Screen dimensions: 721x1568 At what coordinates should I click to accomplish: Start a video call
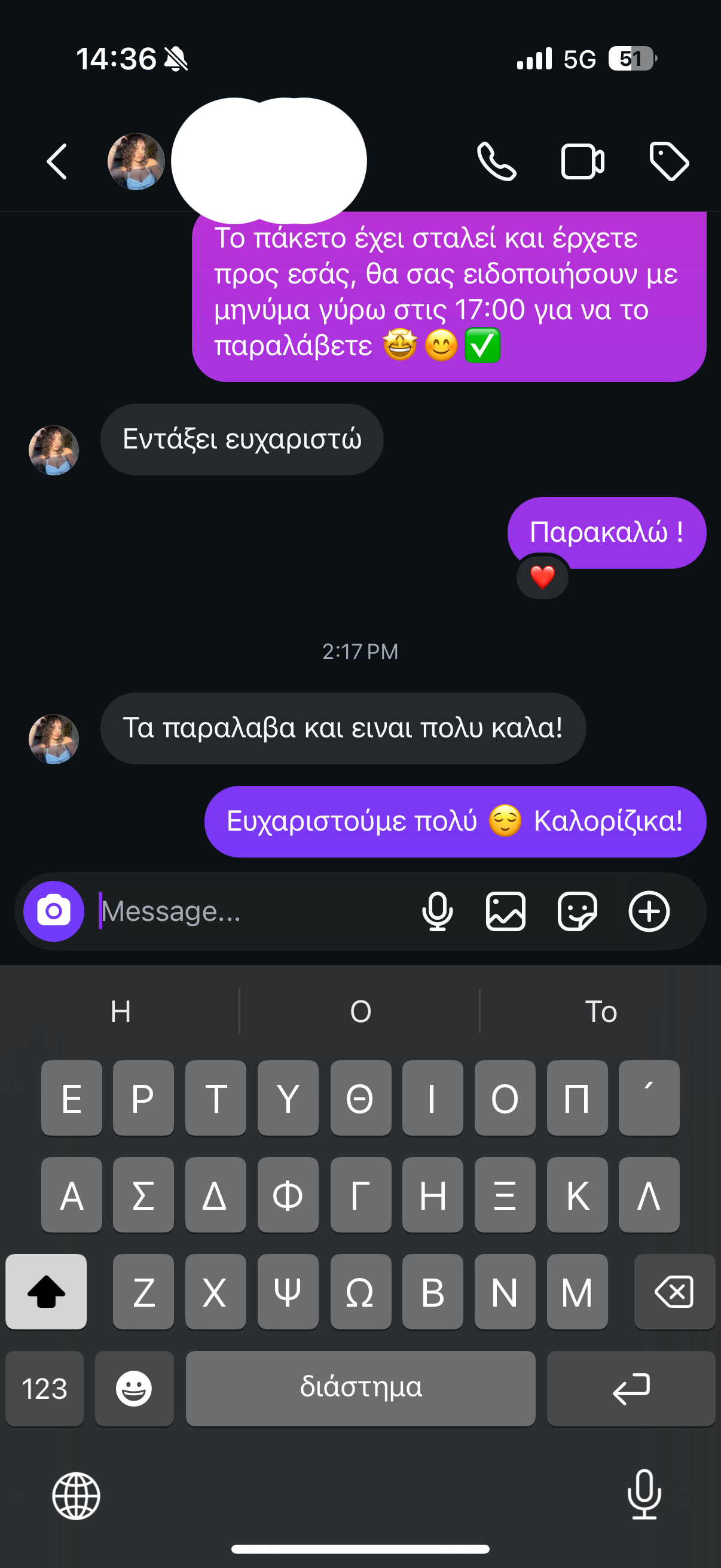(582, 162)
